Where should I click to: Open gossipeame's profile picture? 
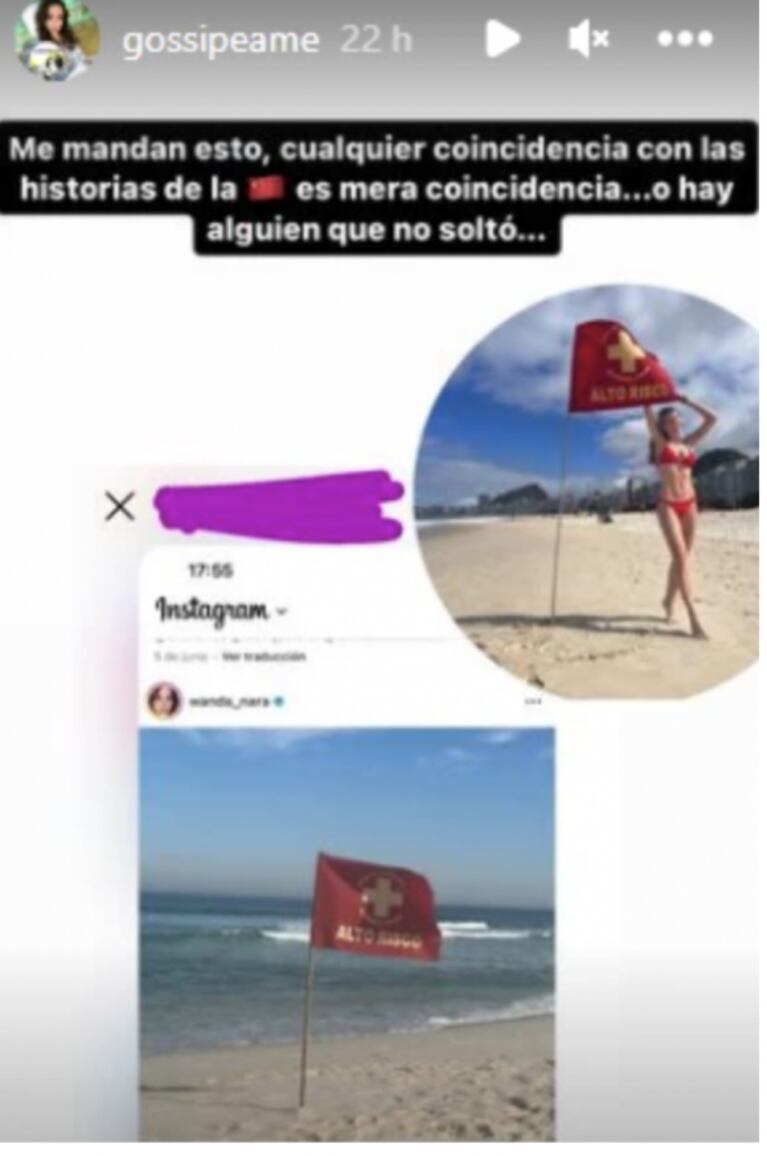click(x=56, y=39)
